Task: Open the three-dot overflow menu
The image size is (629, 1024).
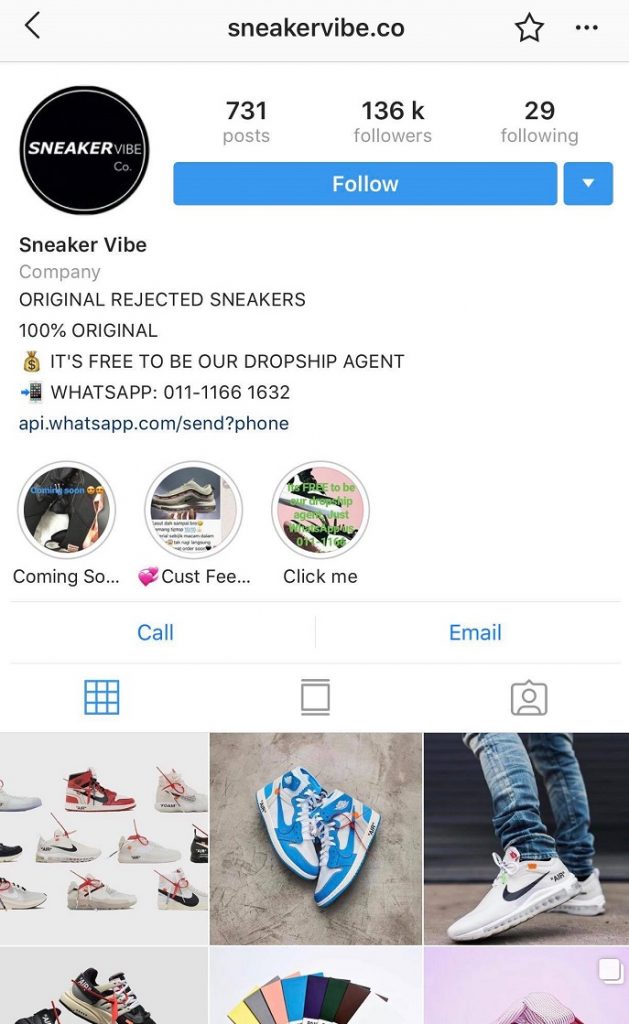Action: point(587,28)
